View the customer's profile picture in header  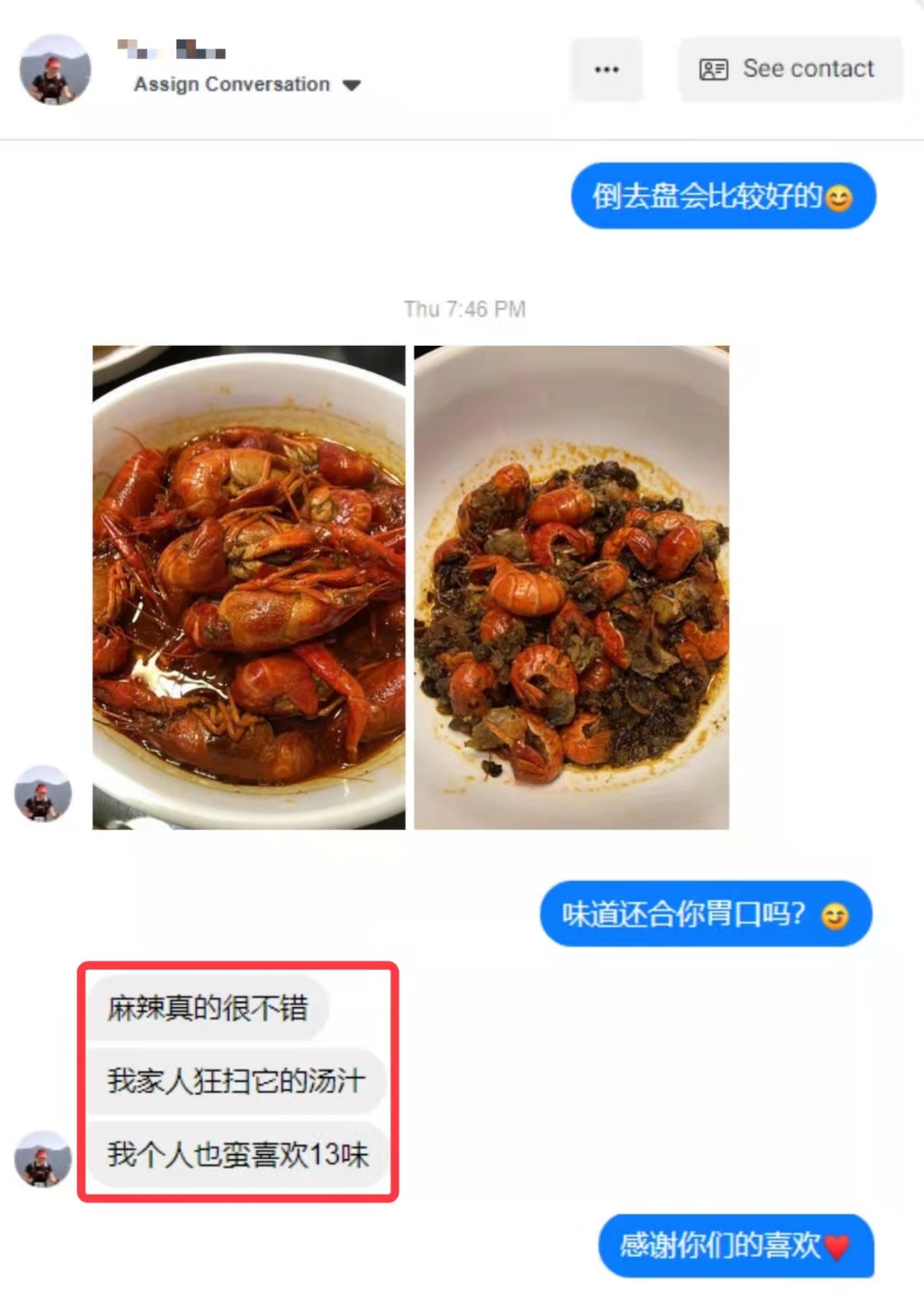tap(55, 69)
